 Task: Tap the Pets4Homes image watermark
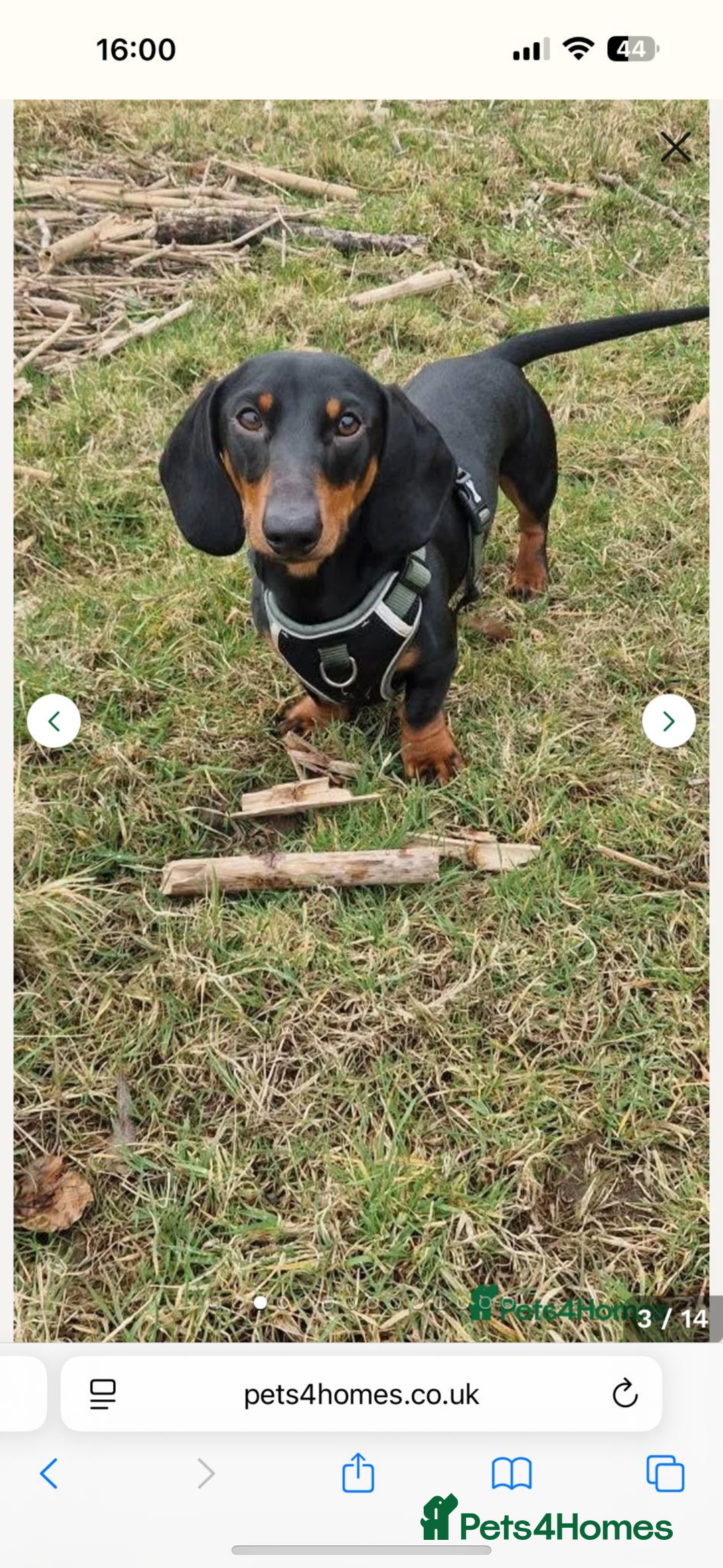pyautogui.click(x=569, y=1309)
